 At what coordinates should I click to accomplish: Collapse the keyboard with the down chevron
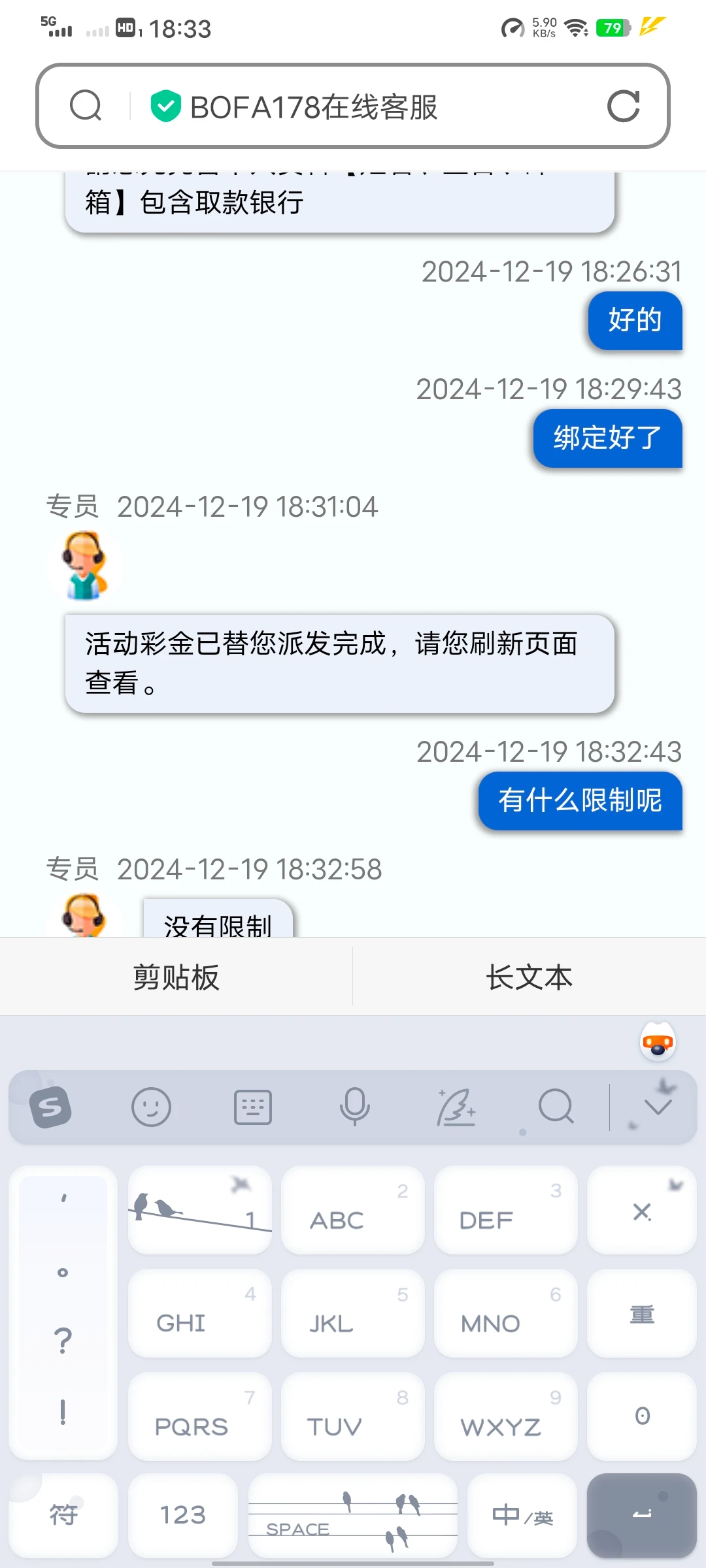658,1107
